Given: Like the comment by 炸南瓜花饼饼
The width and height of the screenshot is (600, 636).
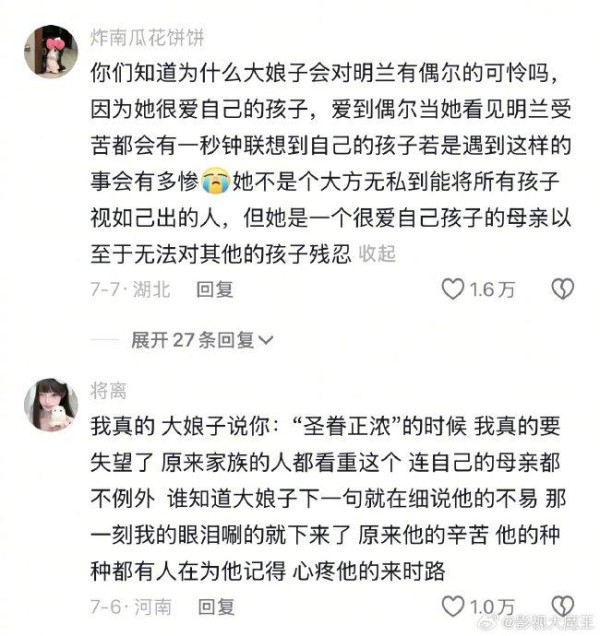Looking at the screenshot, I should coord(454,290).
